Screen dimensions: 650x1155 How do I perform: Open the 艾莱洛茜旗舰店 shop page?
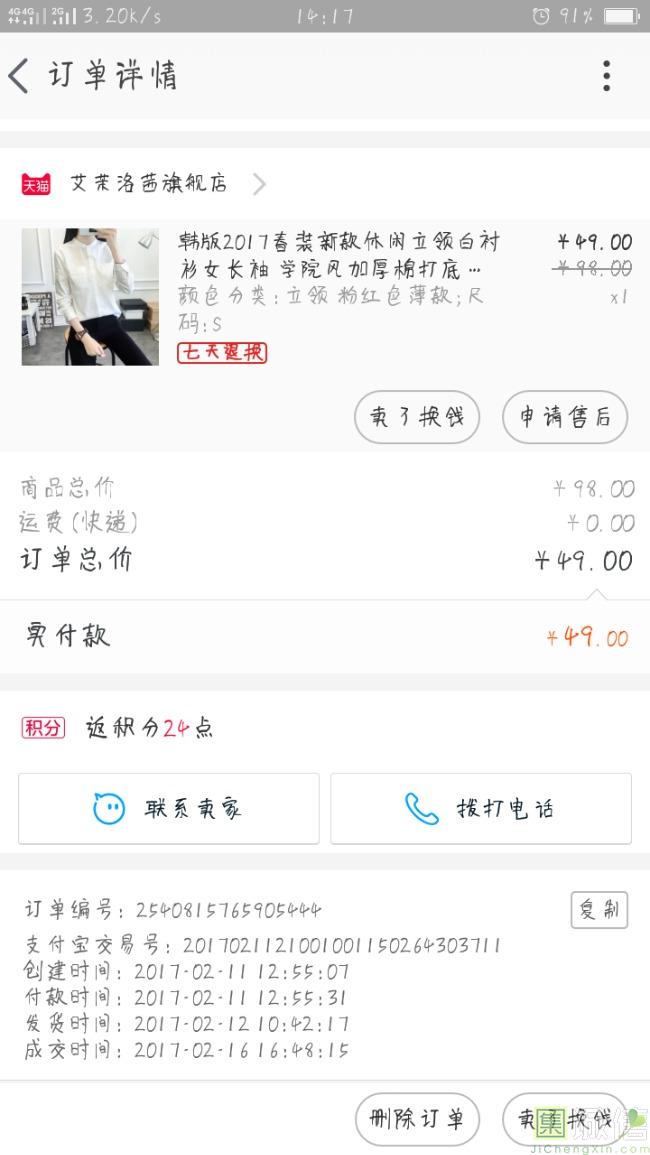pyautogui.click(x=148, y=184)
